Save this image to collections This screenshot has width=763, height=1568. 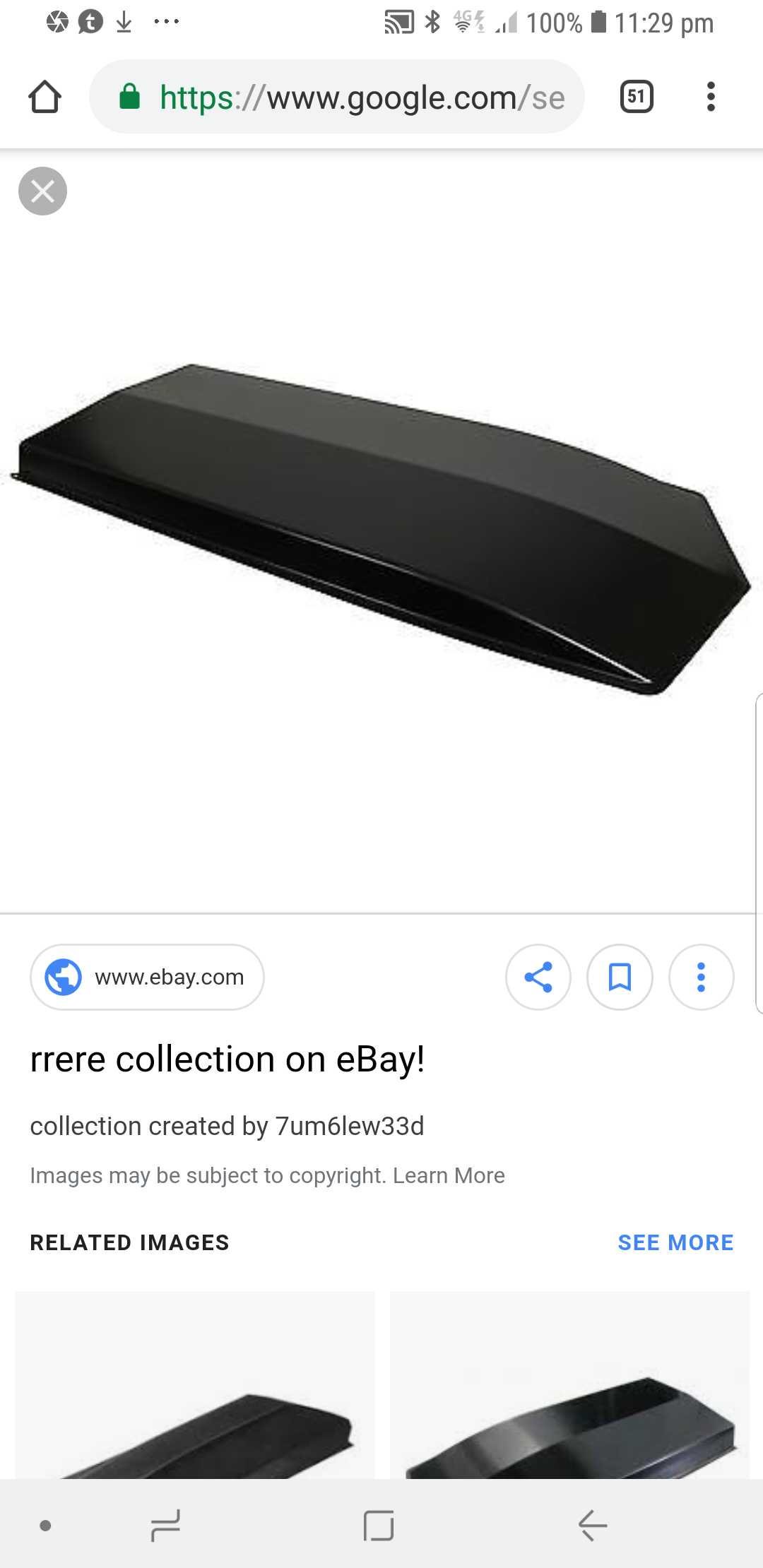(620, 977)
